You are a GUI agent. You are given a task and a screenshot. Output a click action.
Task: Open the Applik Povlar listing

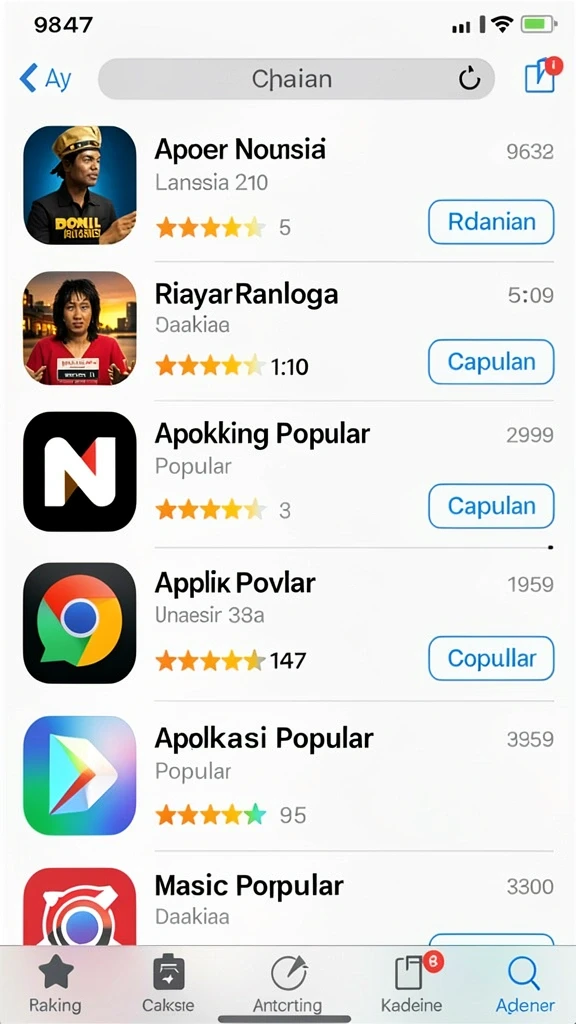(x=288, y=622)
